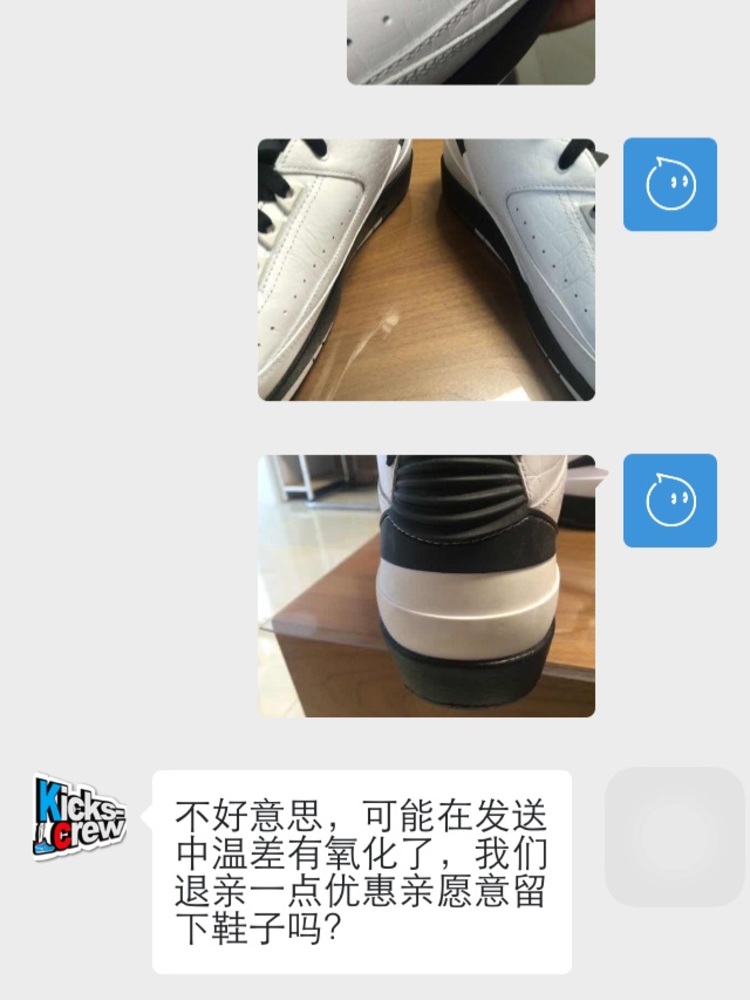Viewport: 750px width, 1000px height.
Task: Tap the blue avatar beside the two-shoes photo
Action: pyautogui.click(x=670, y=185)
